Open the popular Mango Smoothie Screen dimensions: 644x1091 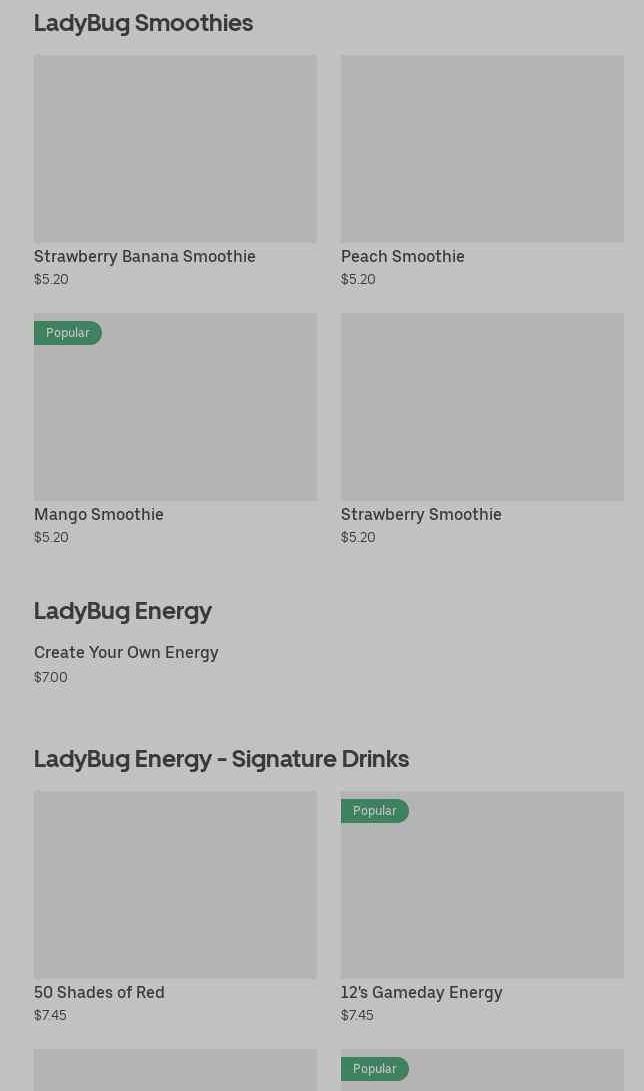pos(175,429)
